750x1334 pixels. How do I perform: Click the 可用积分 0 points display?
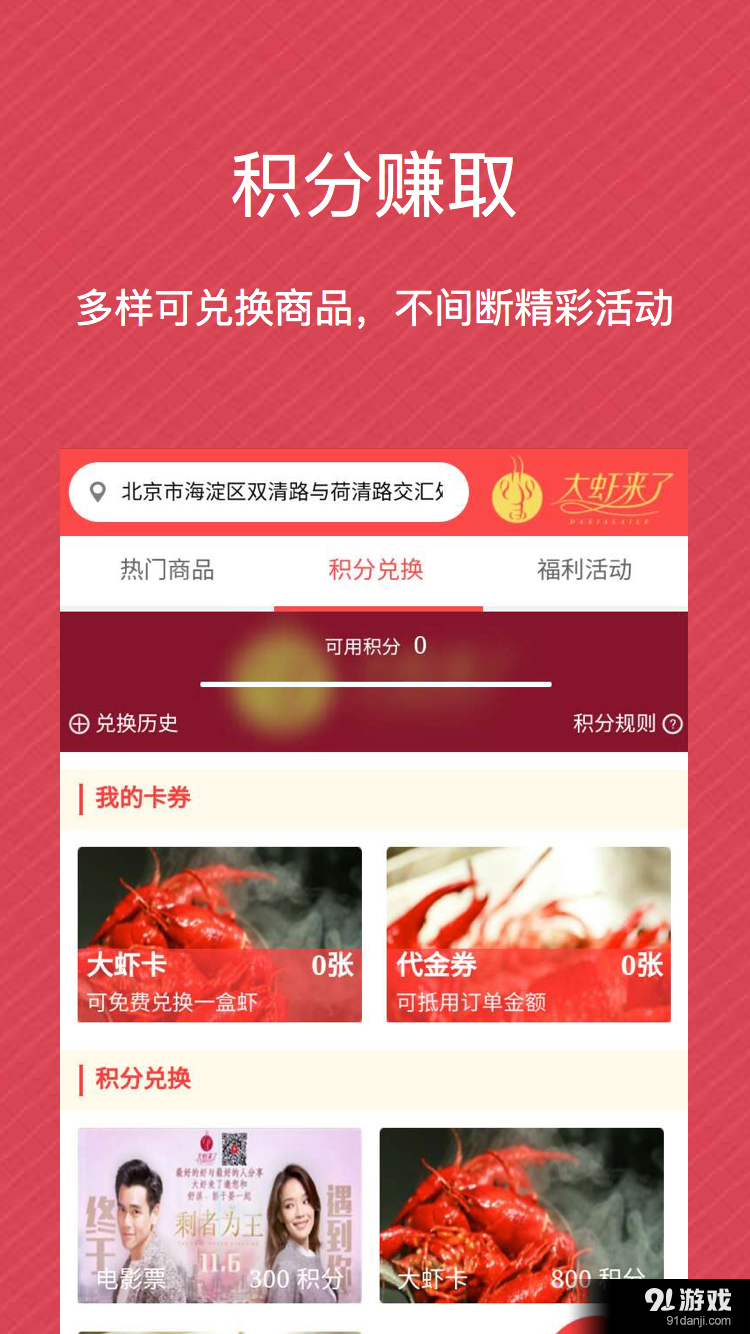pos(375,645)
